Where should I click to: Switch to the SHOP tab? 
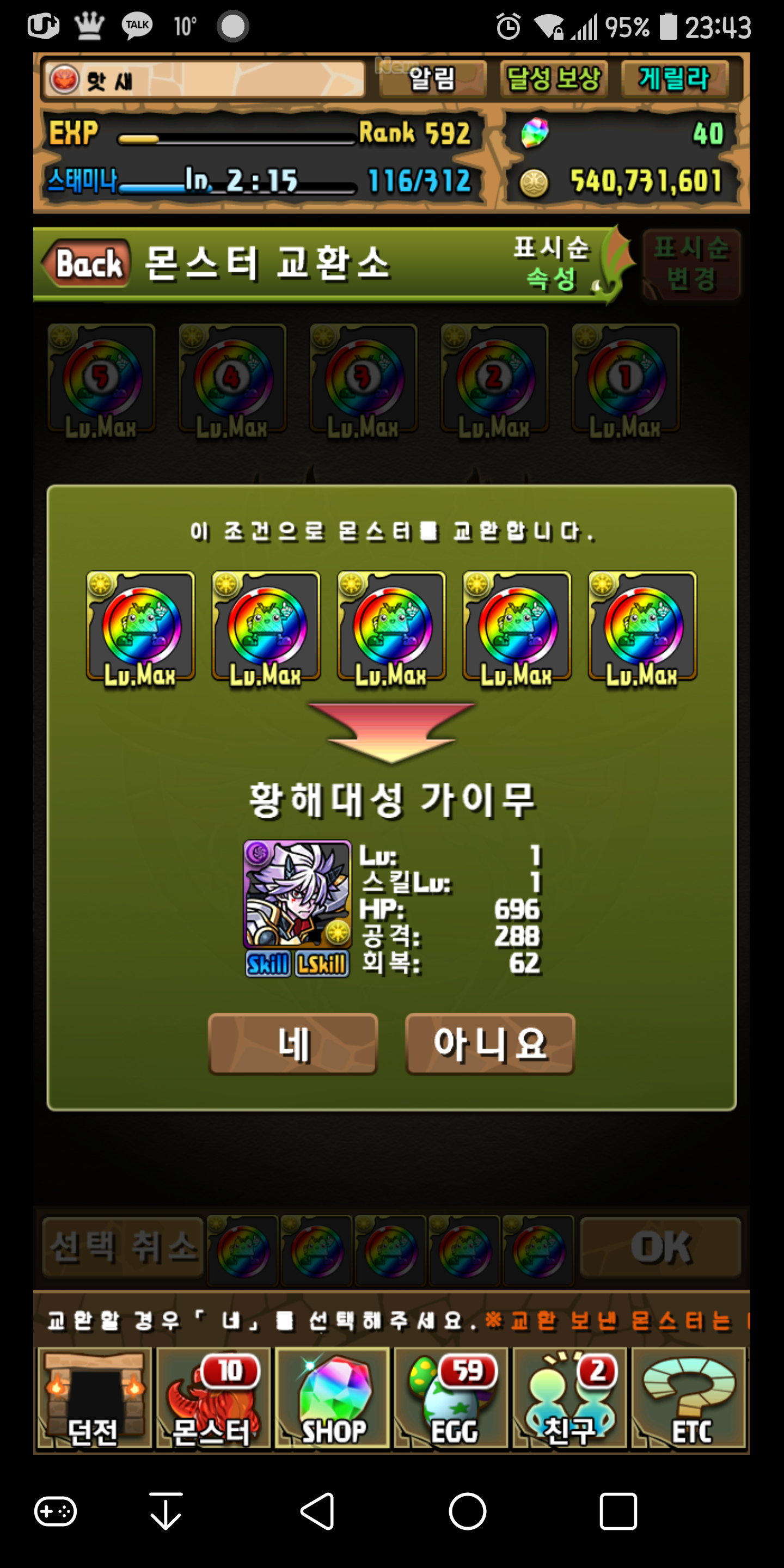click(332, 1399)
